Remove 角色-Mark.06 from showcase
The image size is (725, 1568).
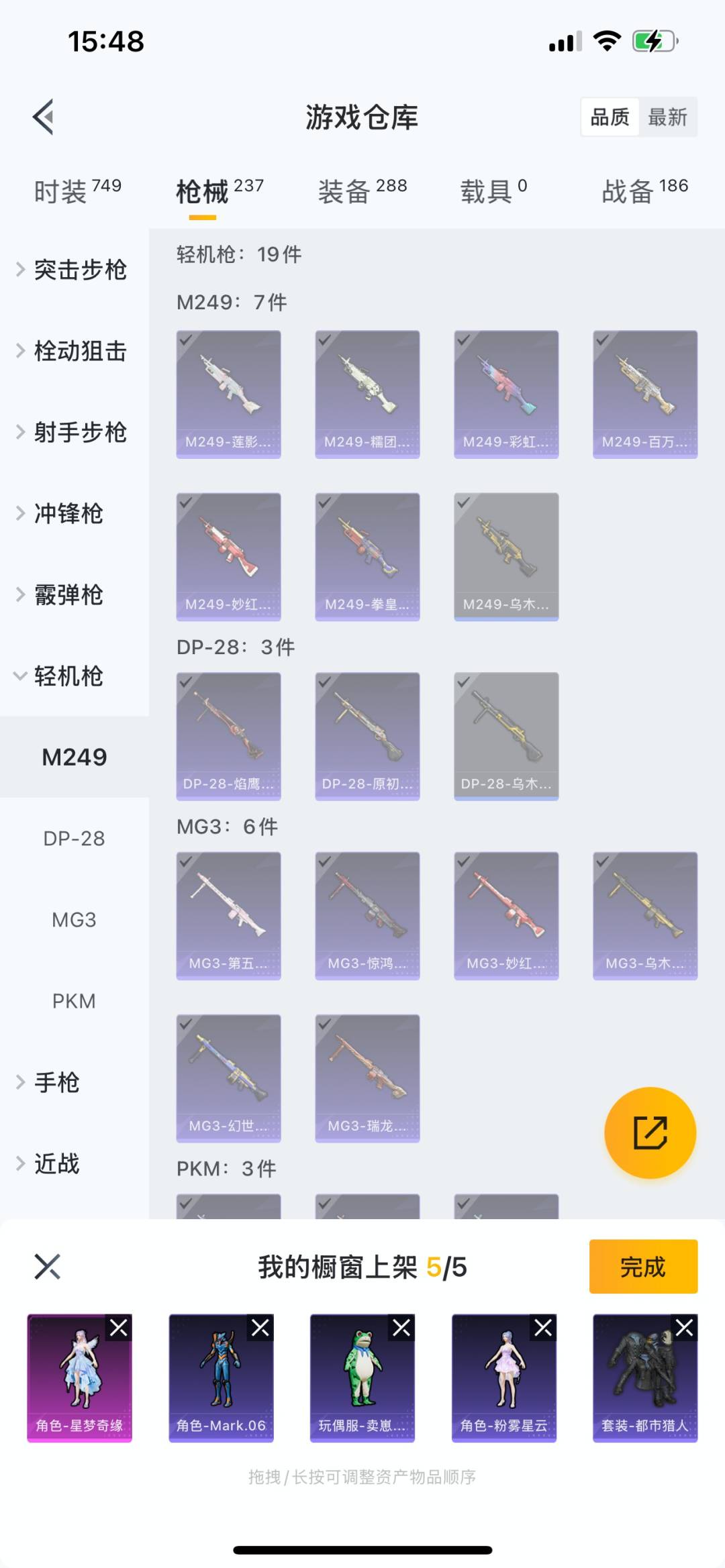(x=260, y=1327)
